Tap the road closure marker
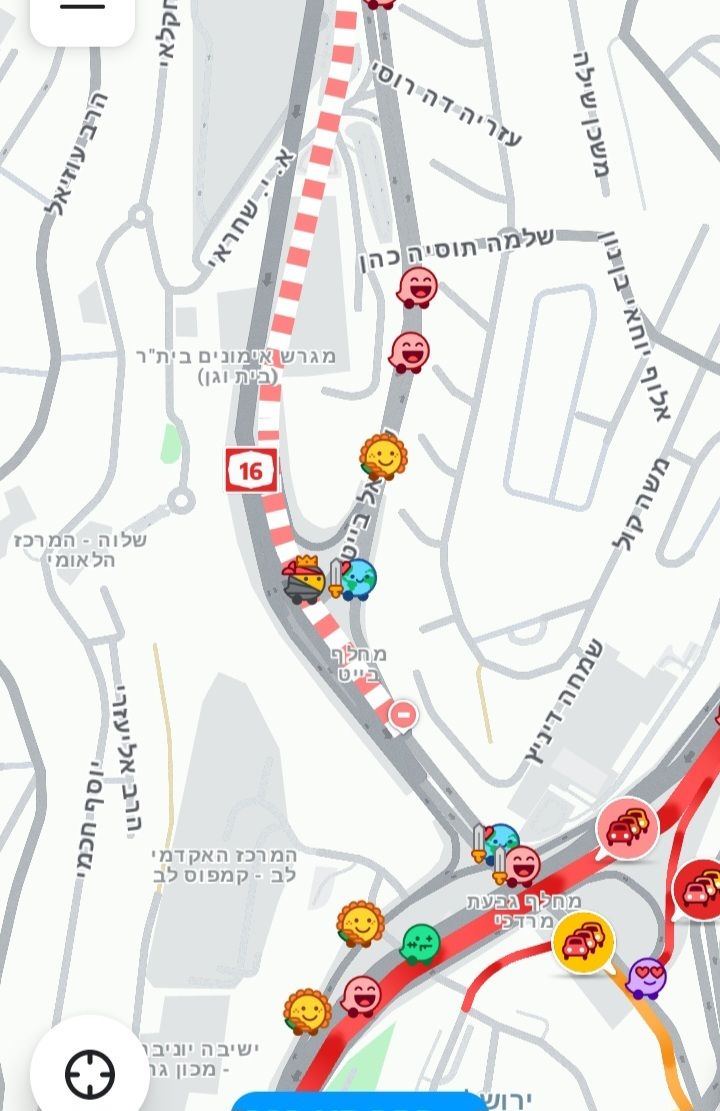Viewport: 720px width, 1111px height. [x=403, y=714]
